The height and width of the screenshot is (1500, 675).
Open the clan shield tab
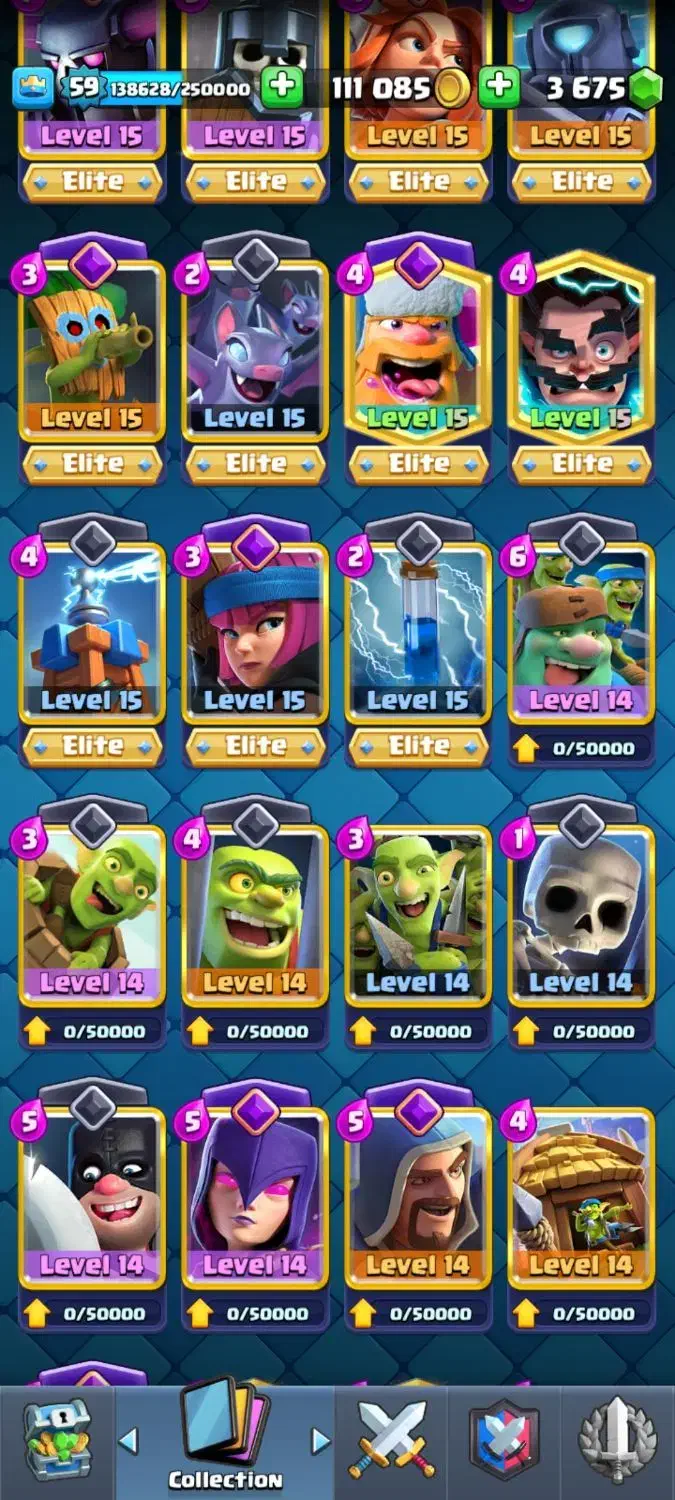coord(504,1441)
